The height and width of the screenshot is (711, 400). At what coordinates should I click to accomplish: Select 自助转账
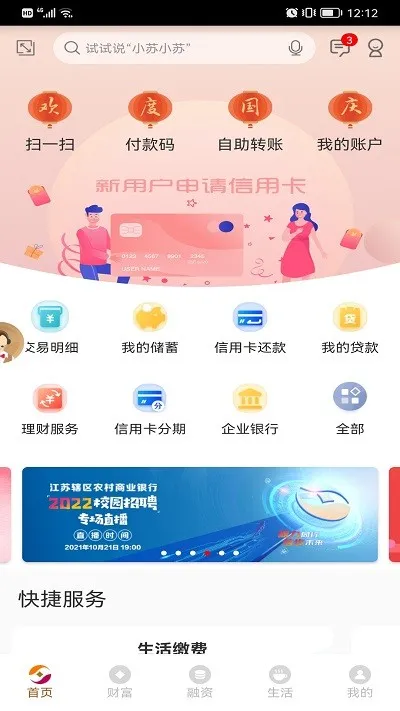click(250, 122)
